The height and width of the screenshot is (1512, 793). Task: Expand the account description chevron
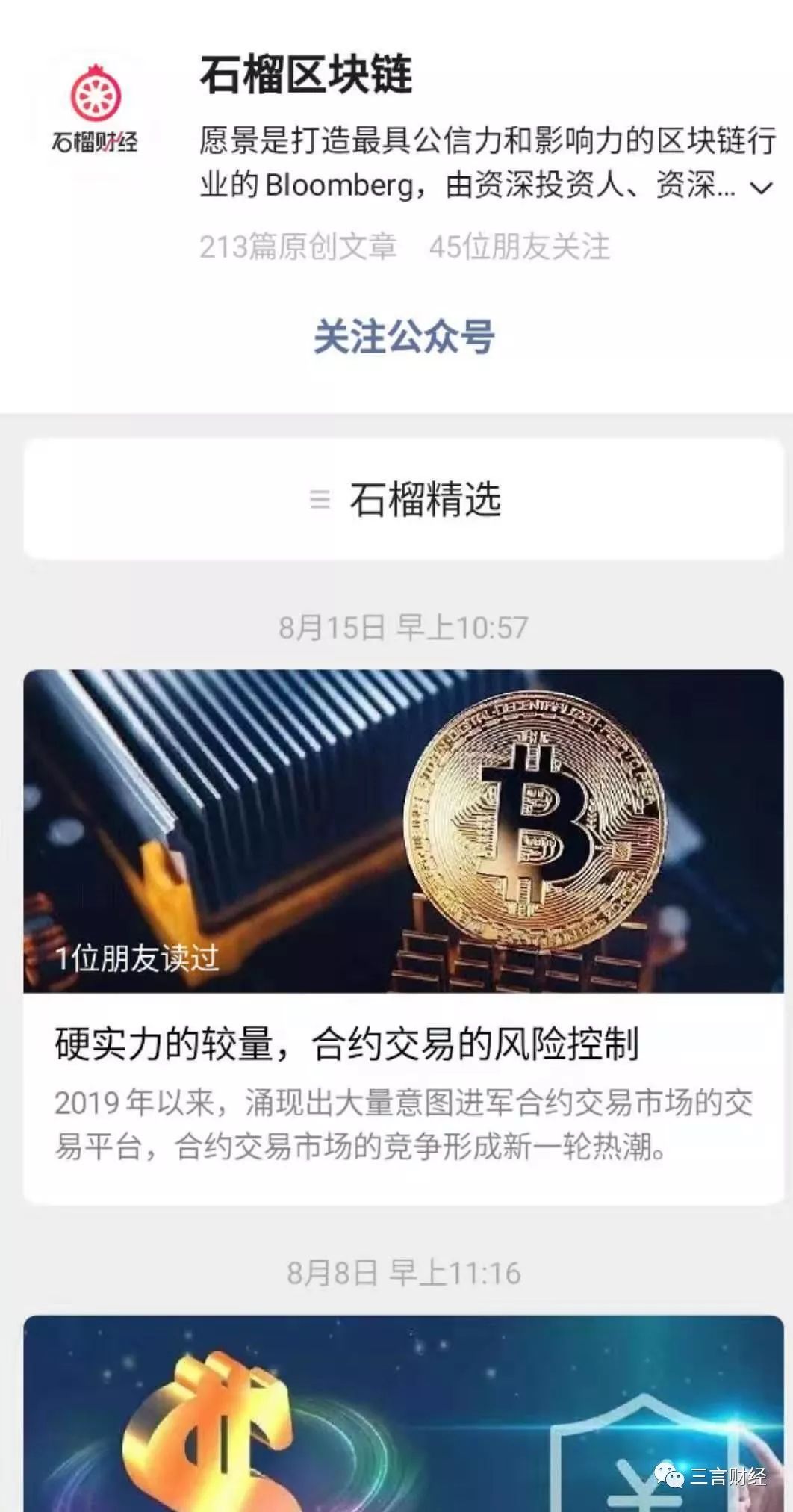pos(761,188)
